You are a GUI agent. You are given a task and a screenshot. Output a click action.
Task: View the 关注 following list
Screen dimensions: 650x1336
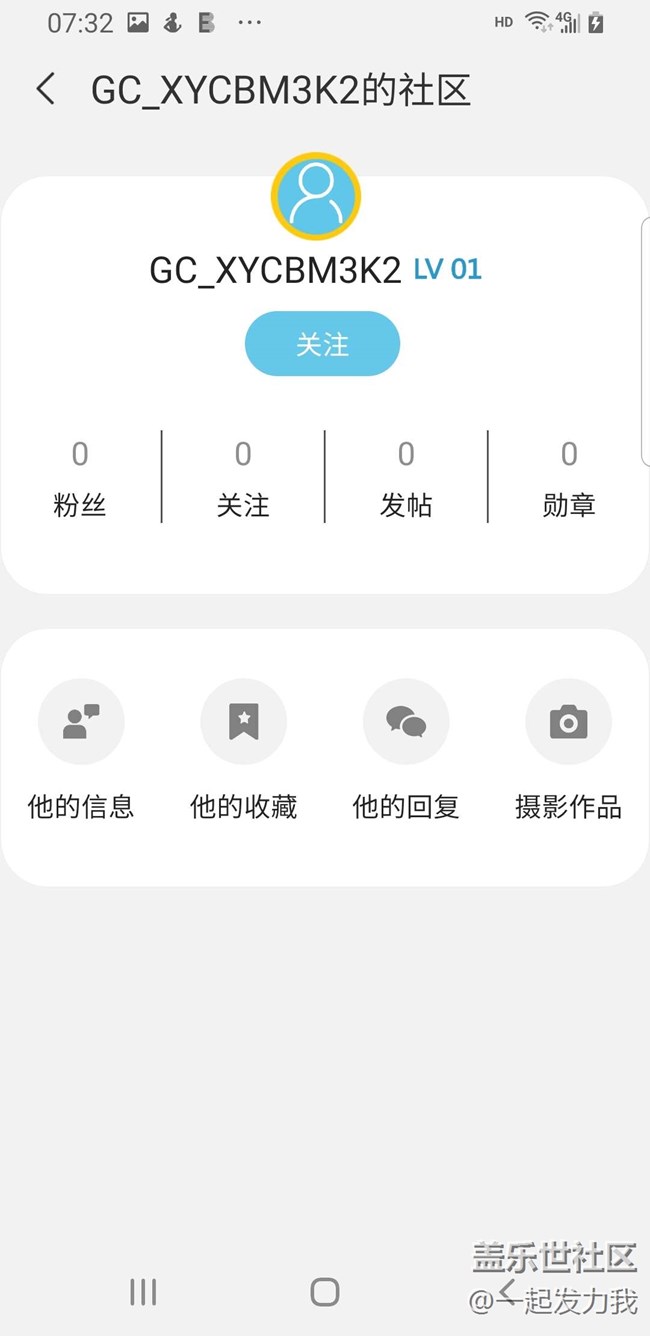pyautogui.click(x=243, y=478)
